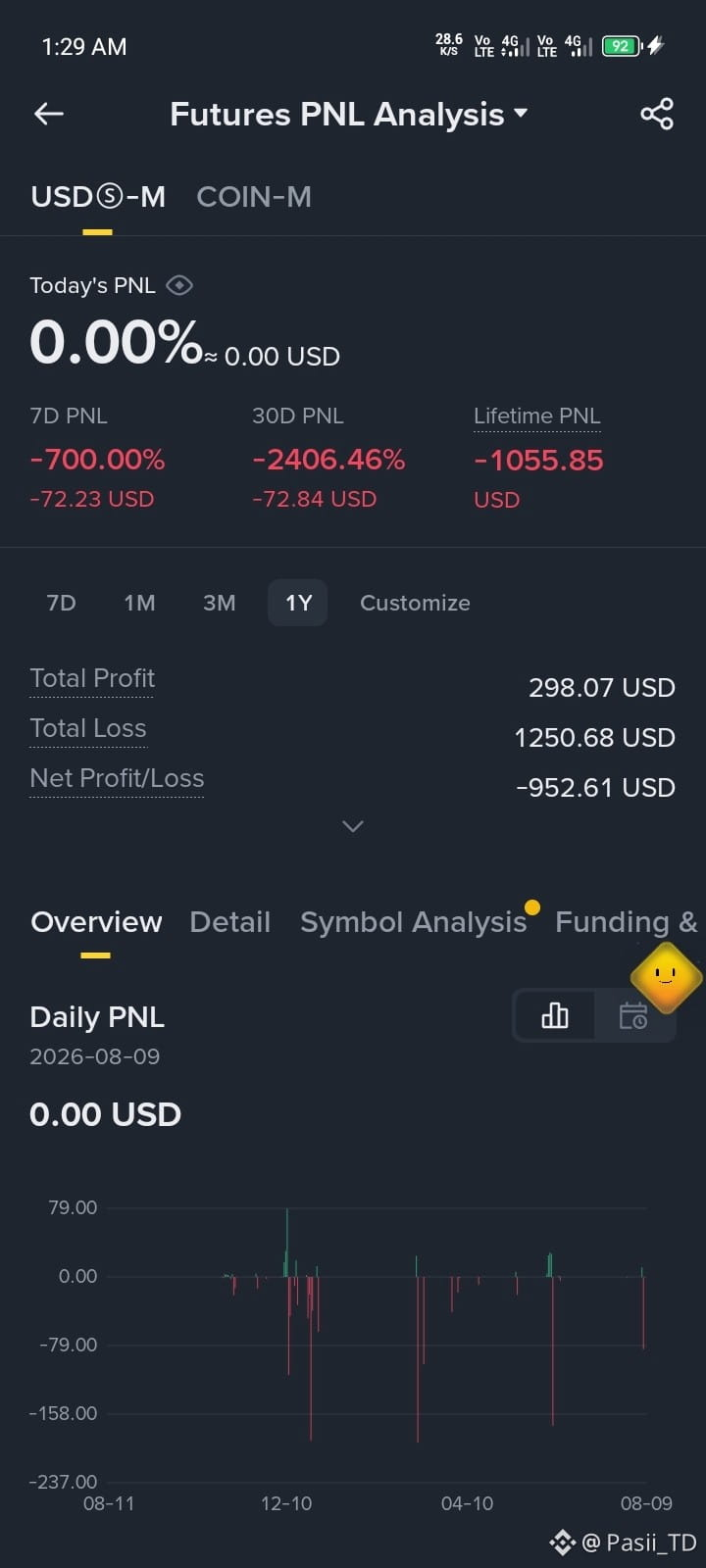Select the USDⓈ-M tab
The height and width of the screenshot is (1568, 706).
pyautogui.click(x=98, y=197)
